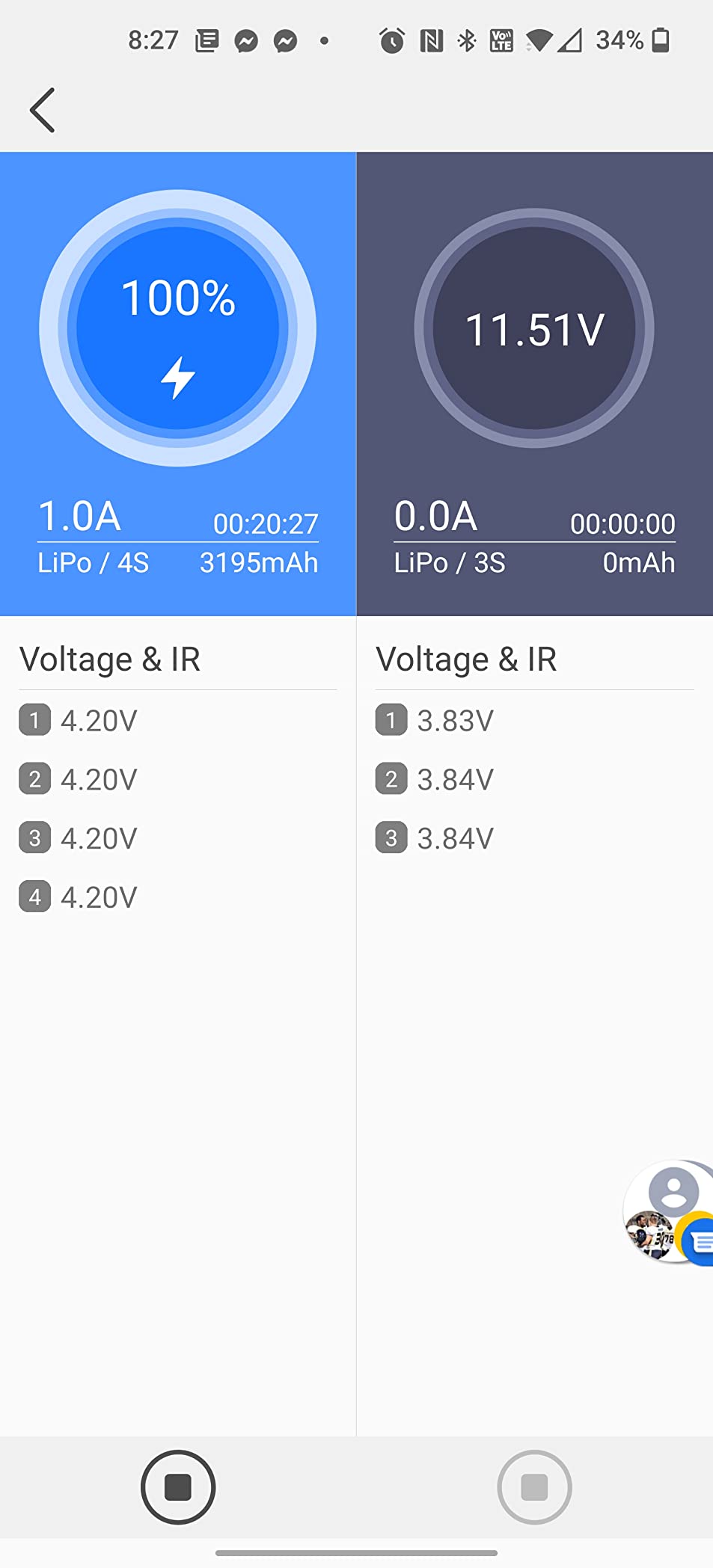Tap the back arrow at top left
This screenshot has height=1568, width=713.
[x=43, y=109]
